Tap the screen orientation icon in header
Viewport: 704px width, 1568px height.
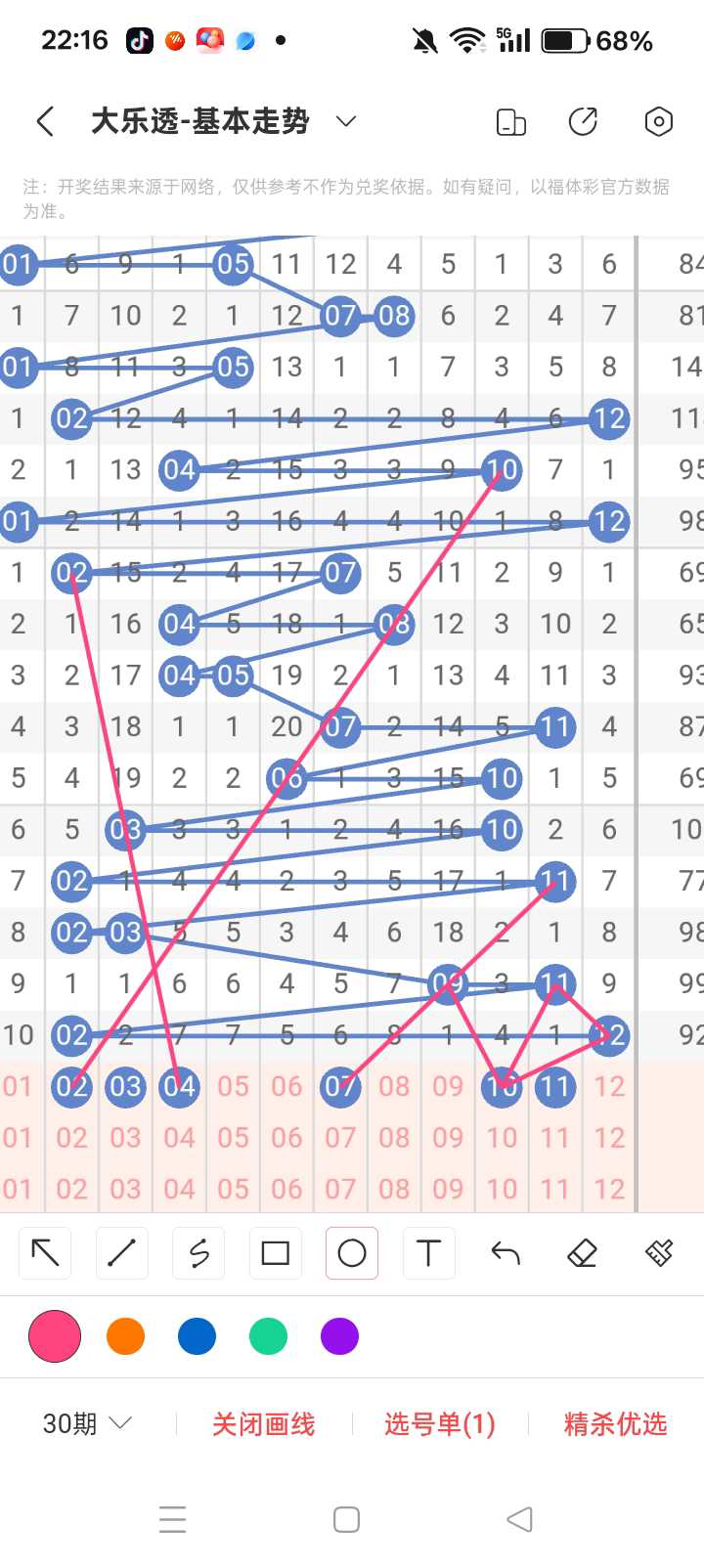pos(511,121)
